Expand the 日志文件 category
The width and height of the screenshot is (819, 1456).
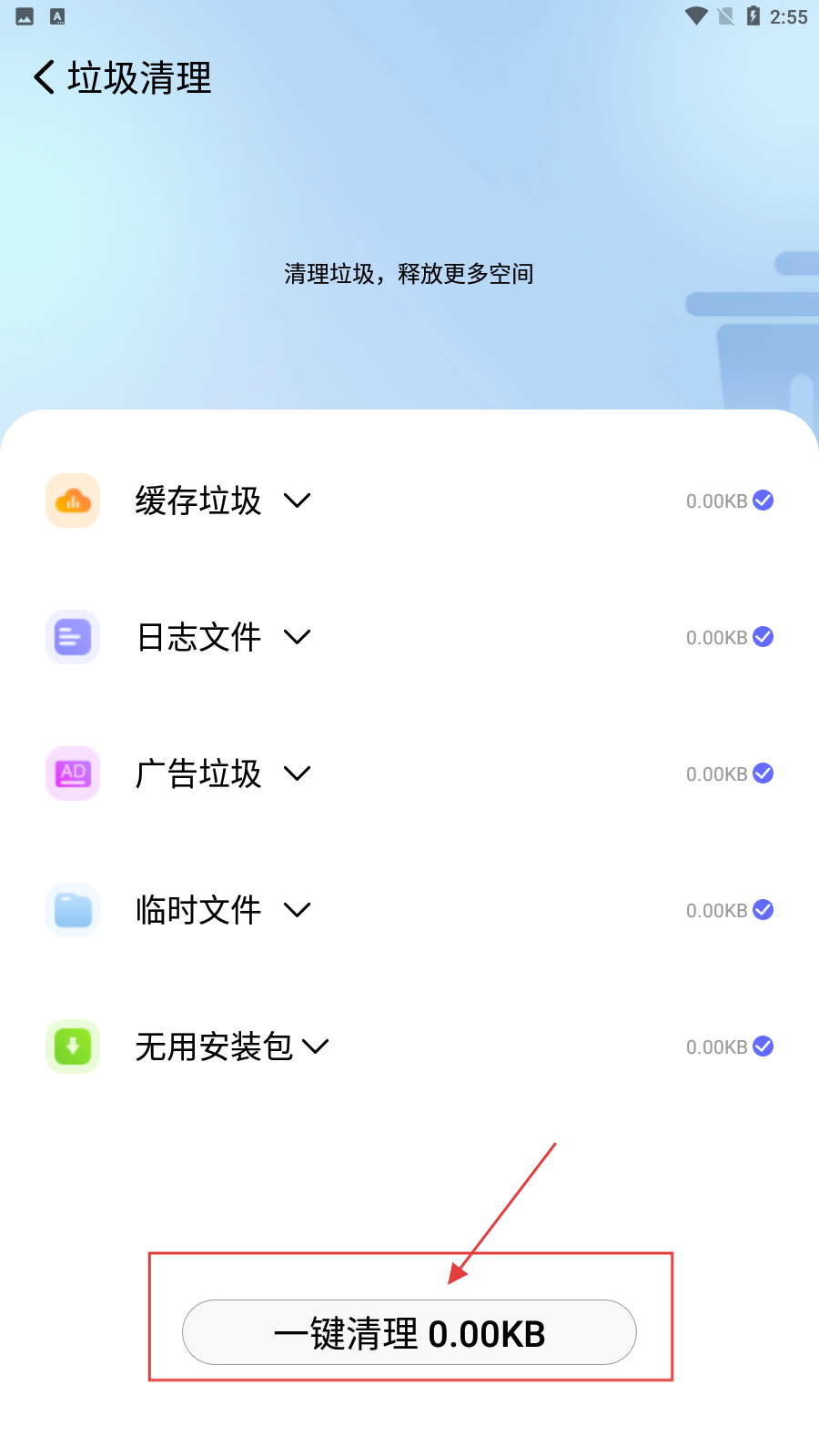click(x=298, y=637)
